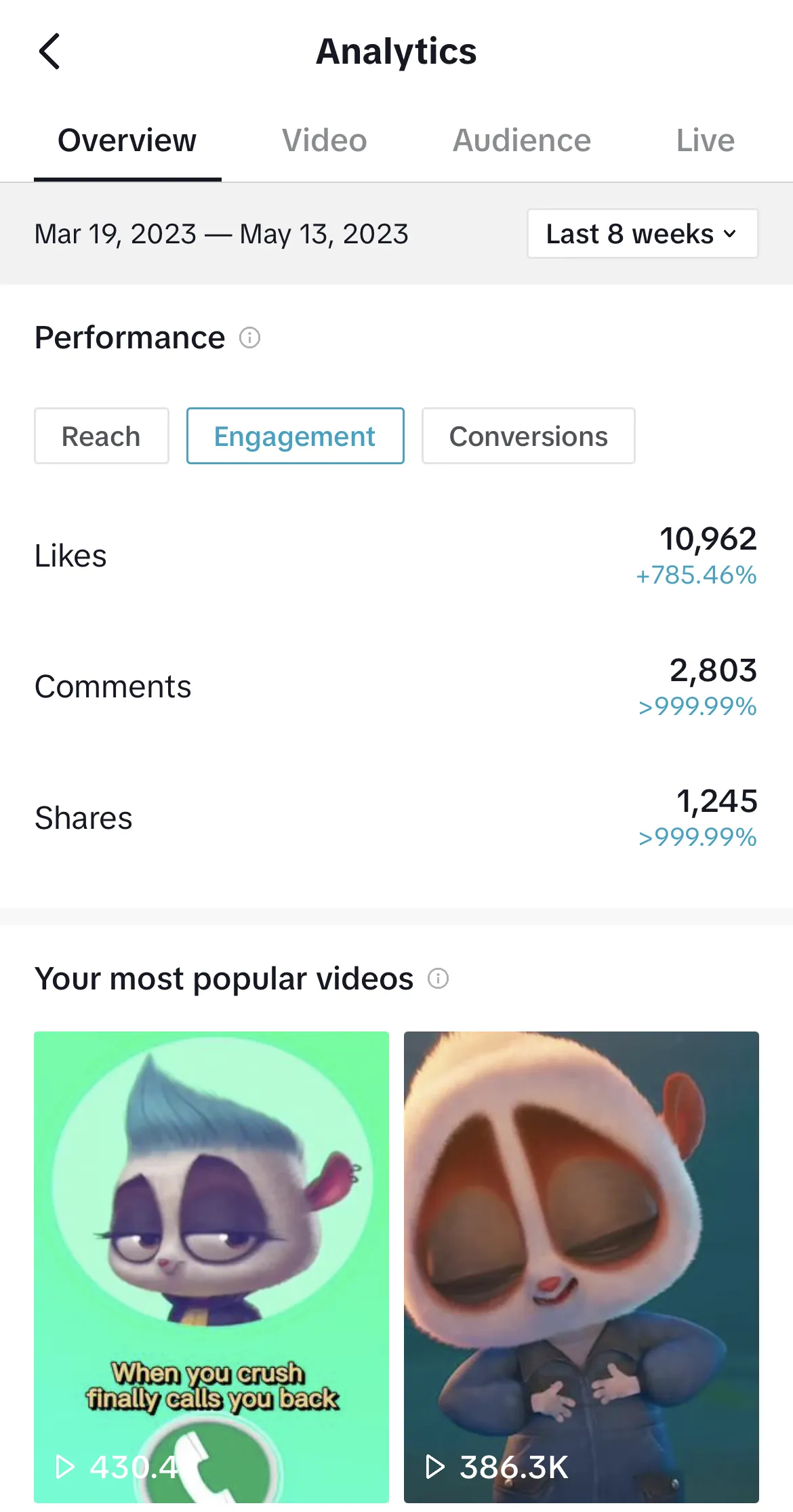Select the Conversions metric chip

[528, 436]
